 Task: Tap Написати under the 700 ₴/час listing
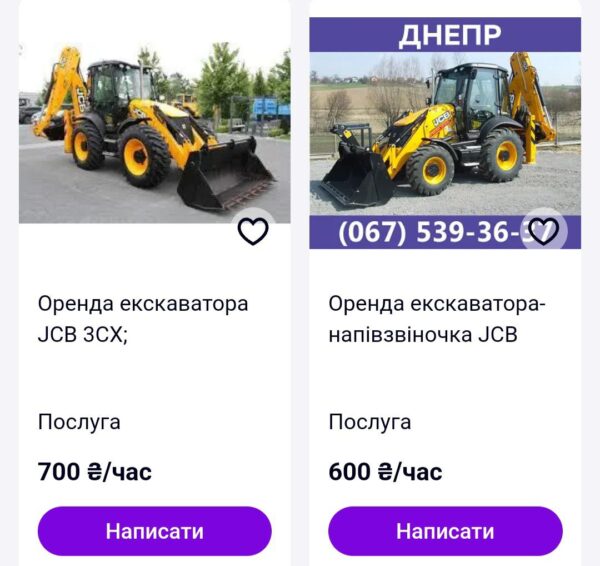pos(155,531)
